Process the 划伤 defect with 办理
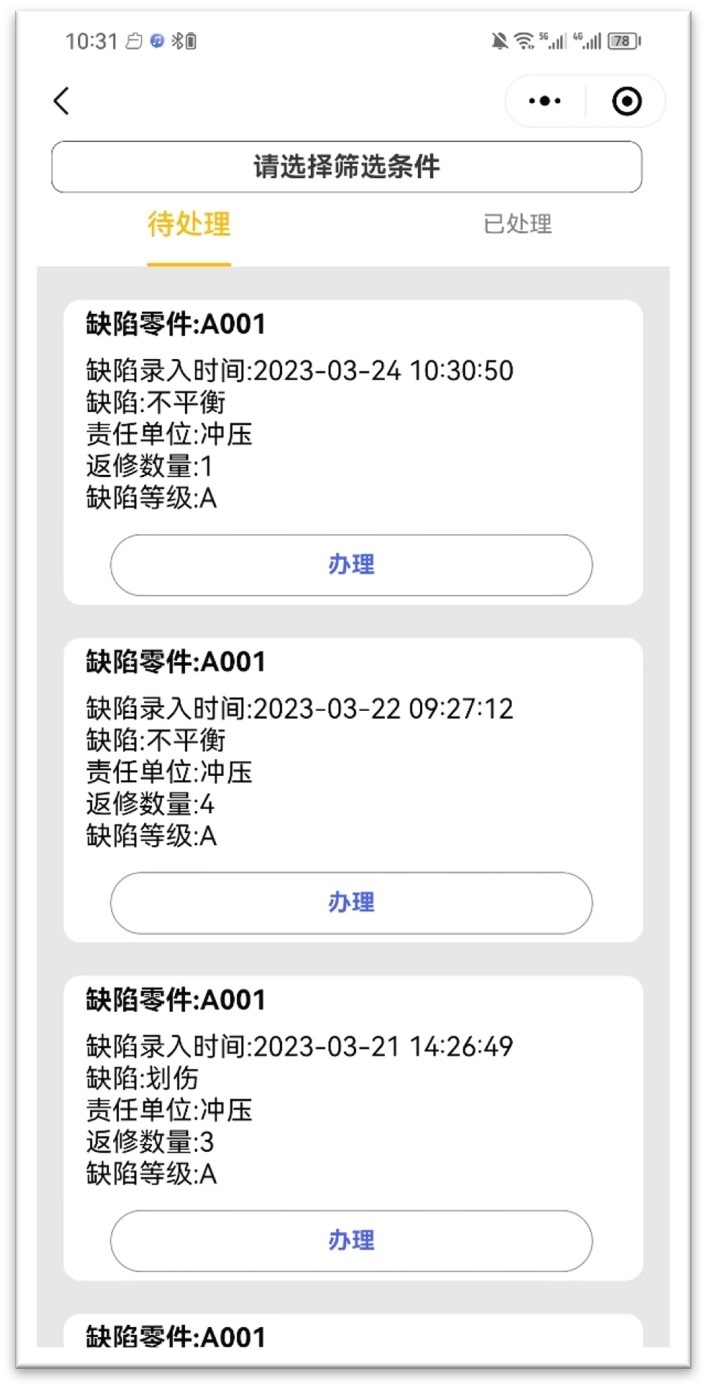 351,1241
